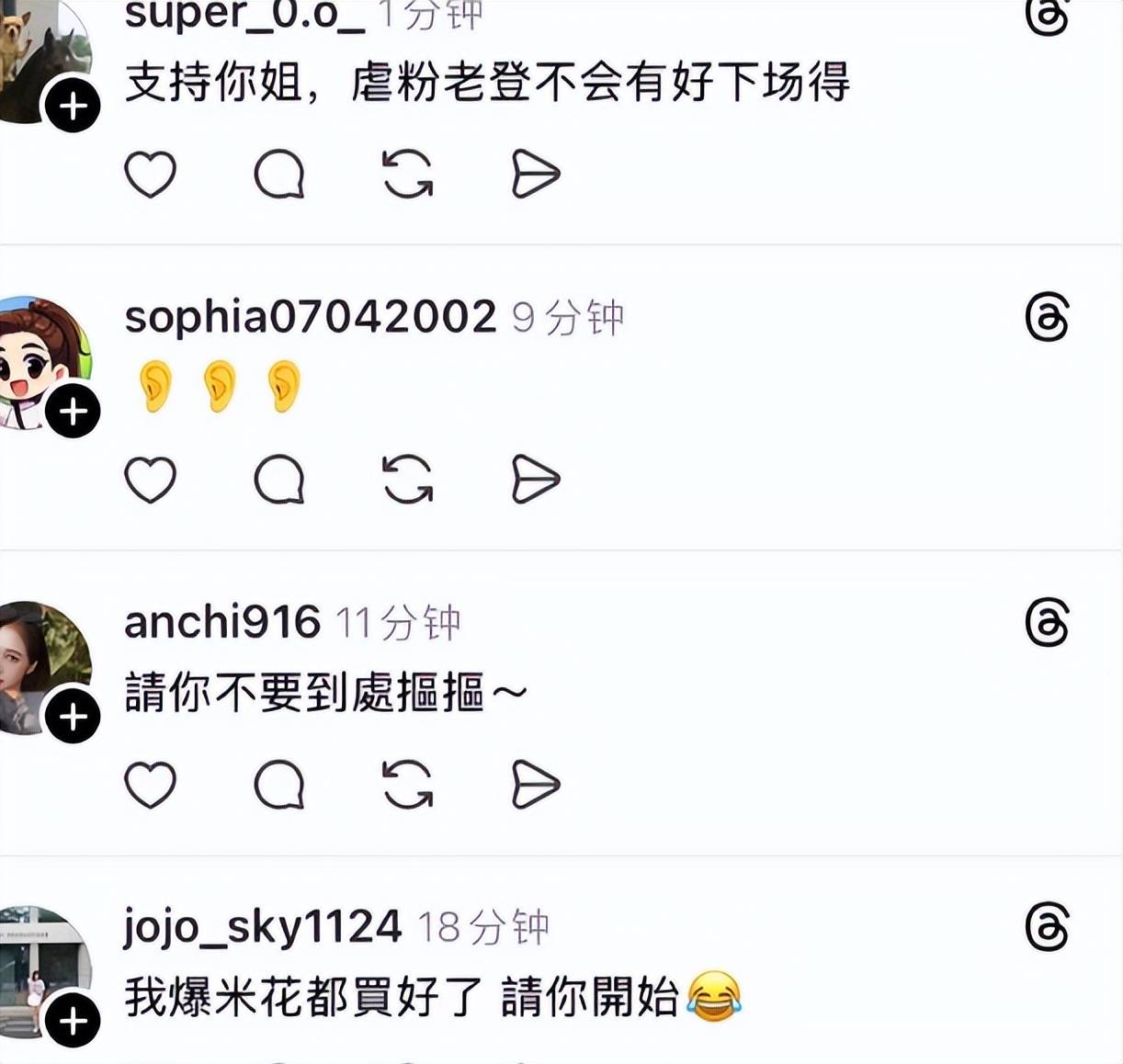This screenshot has height=1064, width=1123.
Task: Like anchi916's comment
Action: 150,785
